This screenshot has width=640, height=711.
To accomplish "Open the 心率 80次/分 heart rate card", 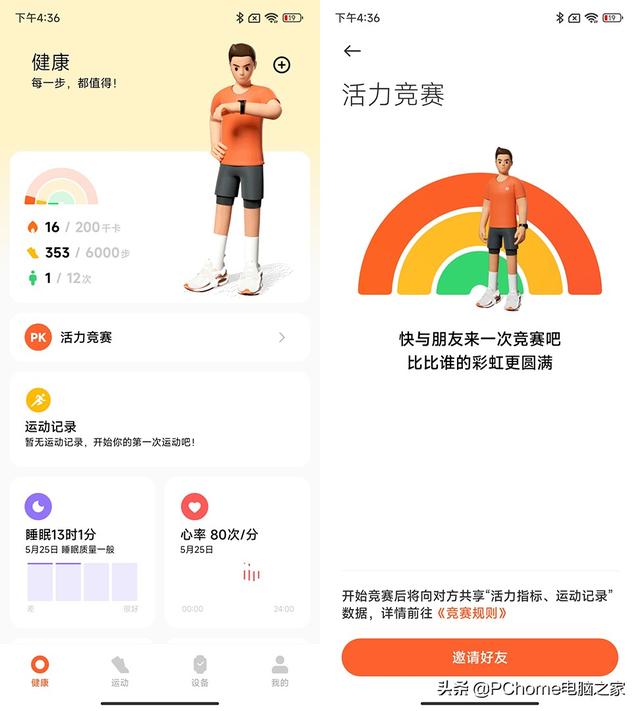I will (x=237, y=548).
